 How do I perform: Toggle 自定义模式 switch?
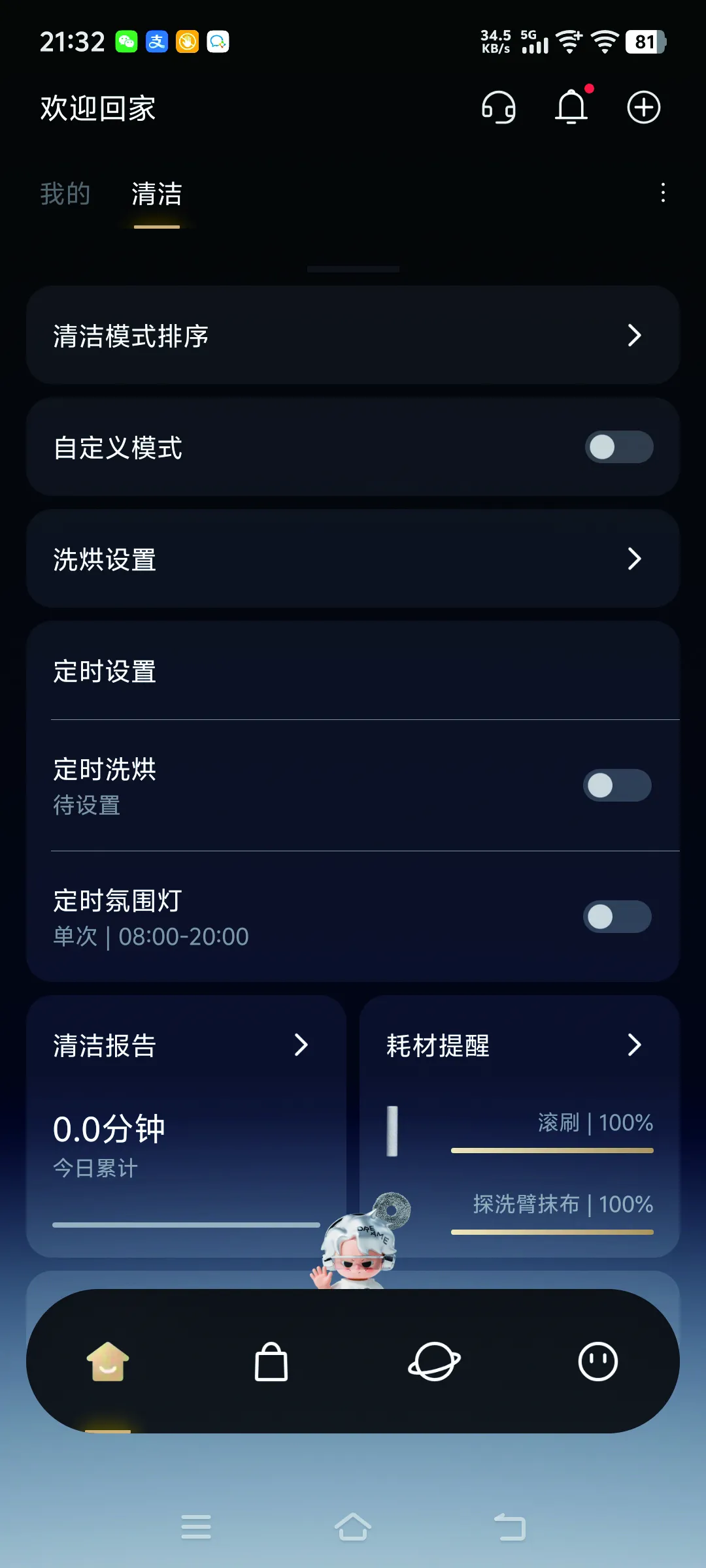[x=618, y=448]
